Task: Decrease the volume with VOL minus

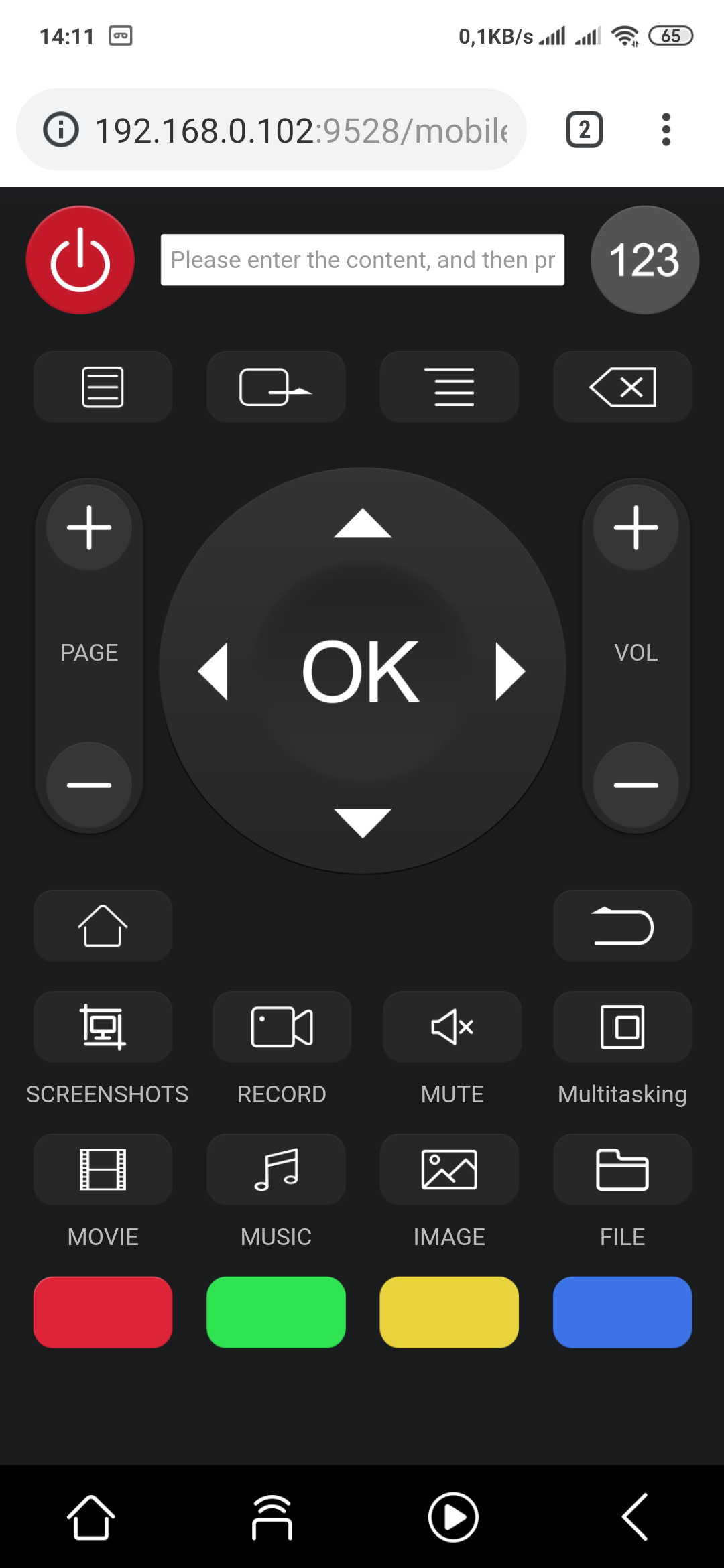Action: pyautogui.click(x=636, y=785)
